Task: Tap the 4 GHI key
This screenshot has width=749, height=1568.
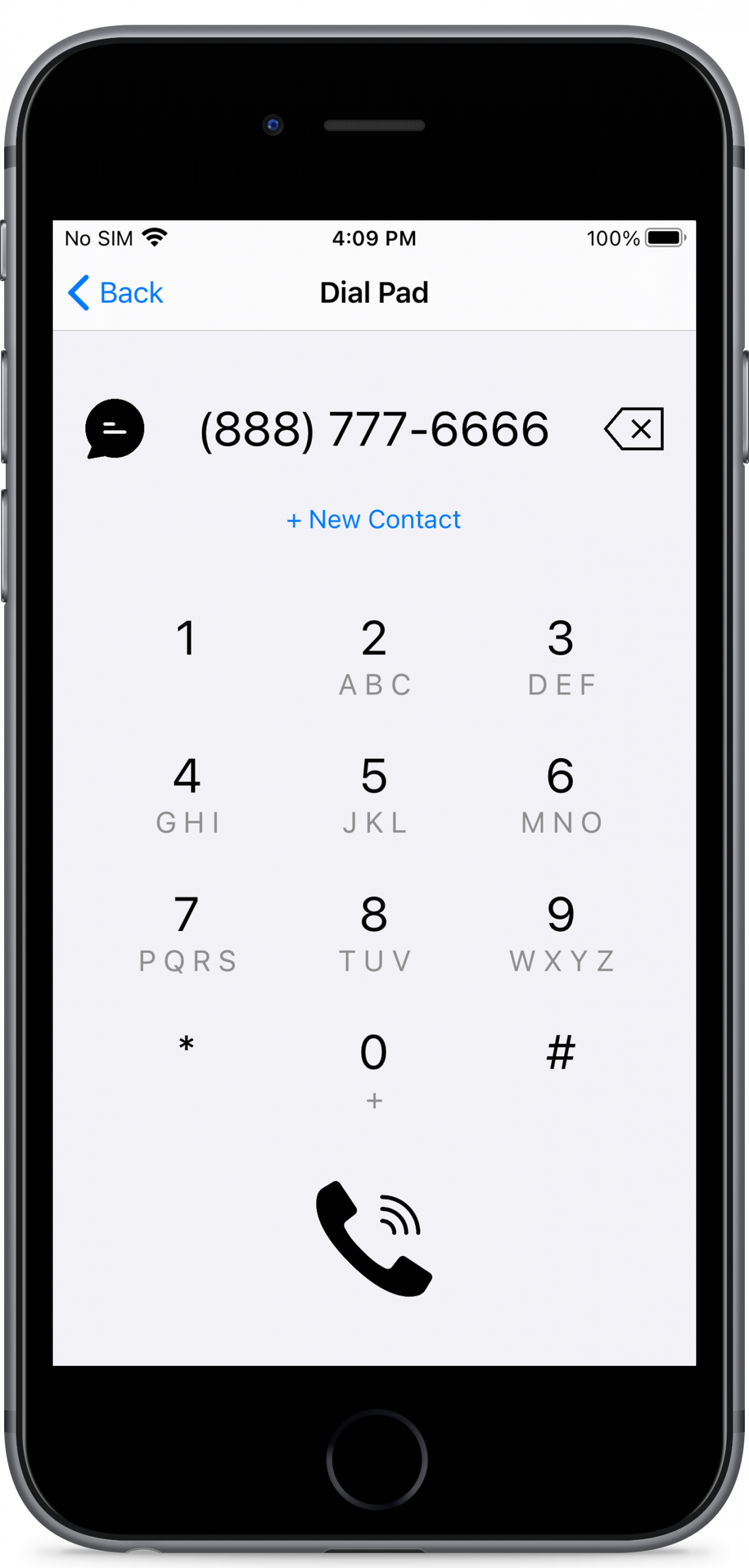Action: [186, 794]
